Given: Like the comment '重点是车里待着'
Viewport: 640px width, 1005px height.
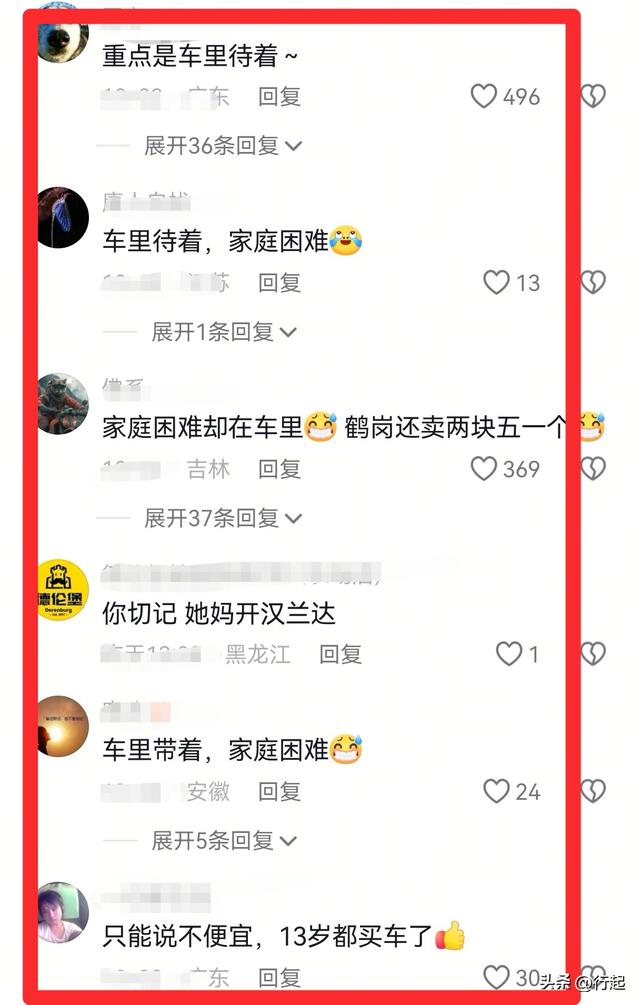Looking at the screenshot, I should click(485, 96).
